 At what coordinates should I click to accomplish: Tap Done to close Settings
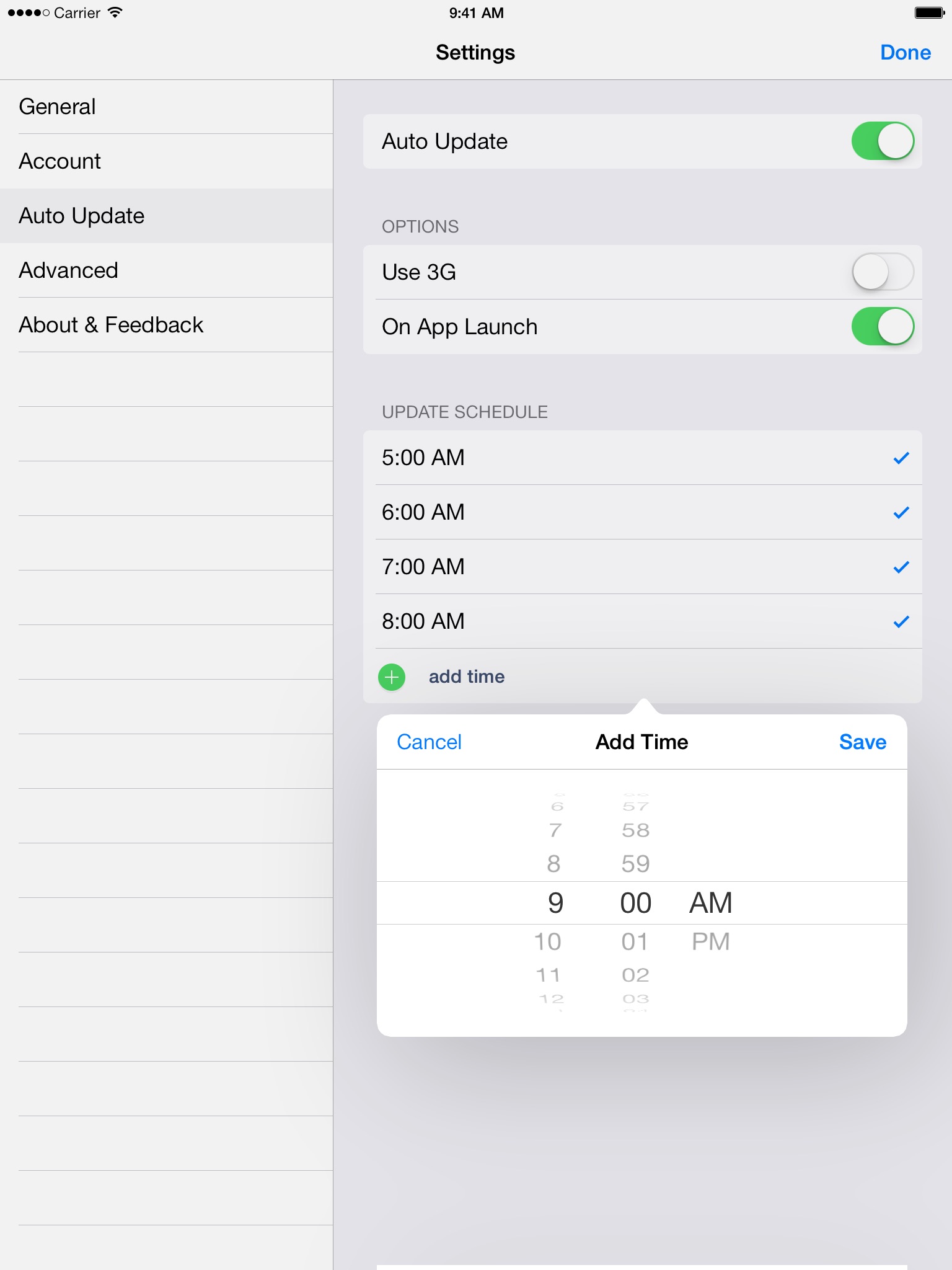pos(905,53)
